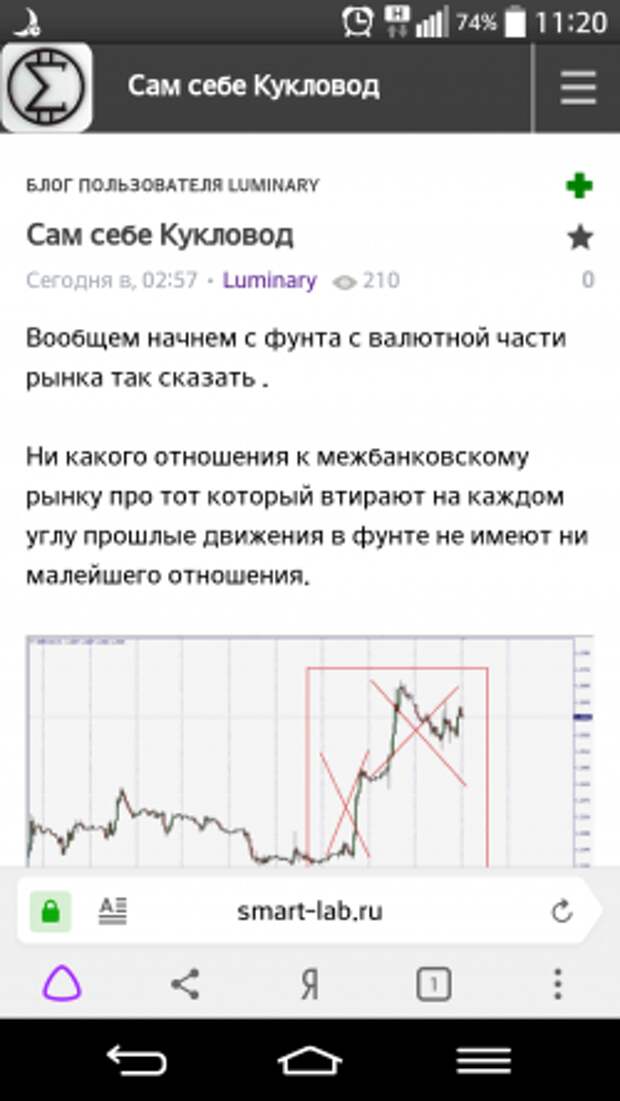Add the post to favorites with the star
Screen dimensions: 620x1101
tap(580, 238)
